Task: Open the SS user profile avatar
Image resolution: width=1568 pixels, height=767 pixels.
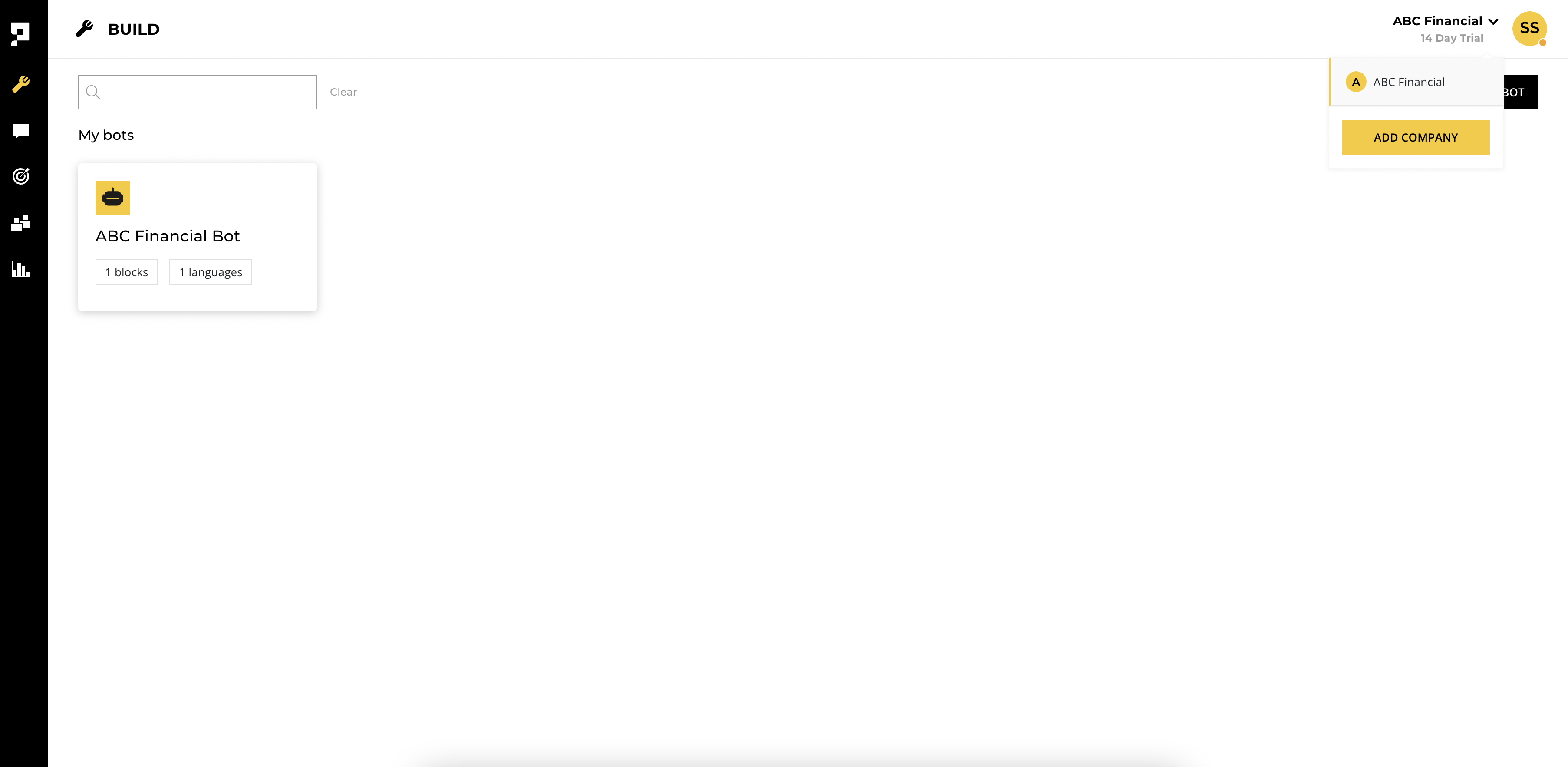Action: click(x=1528, y=28)
